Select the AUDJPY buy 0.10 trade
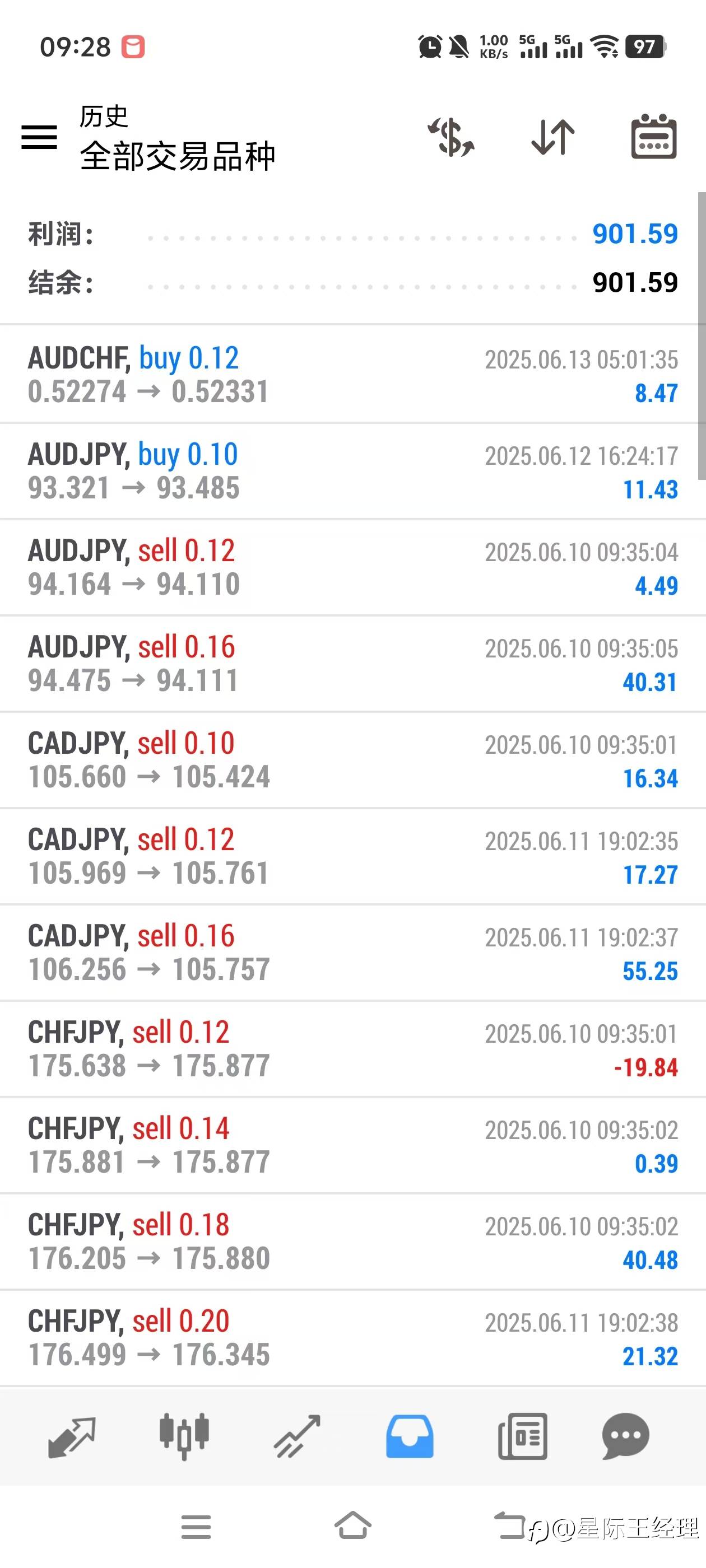Image resolution: width=706 pixels, height=1568 pixels. point(352,470)
